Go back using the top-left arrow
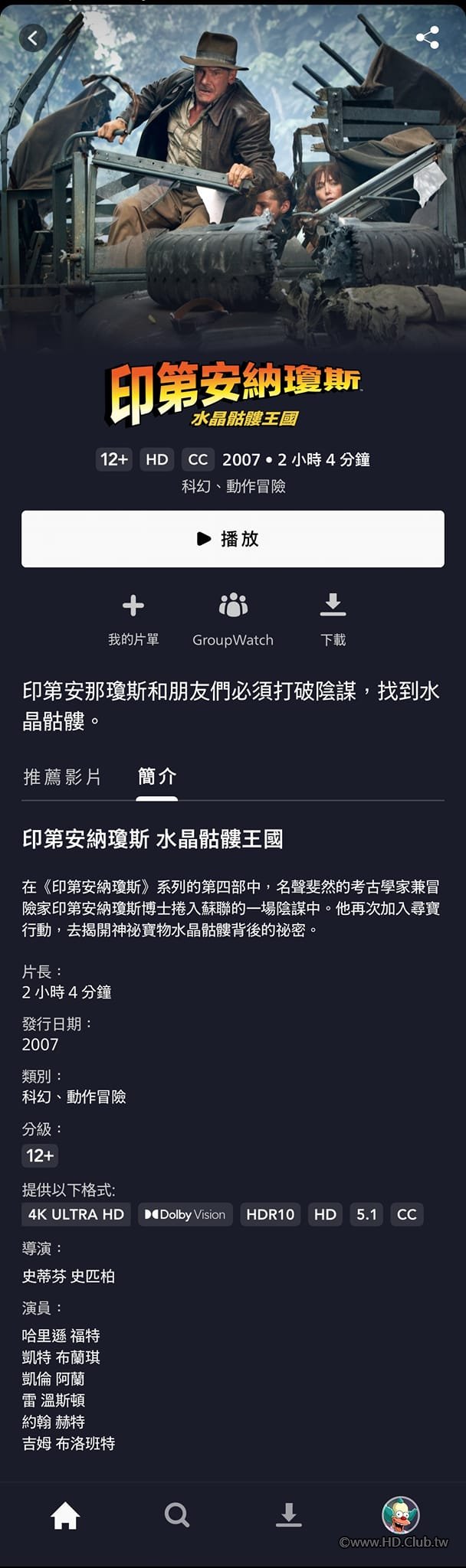This screenshot has height=1568, width=466. pos(32,37)
